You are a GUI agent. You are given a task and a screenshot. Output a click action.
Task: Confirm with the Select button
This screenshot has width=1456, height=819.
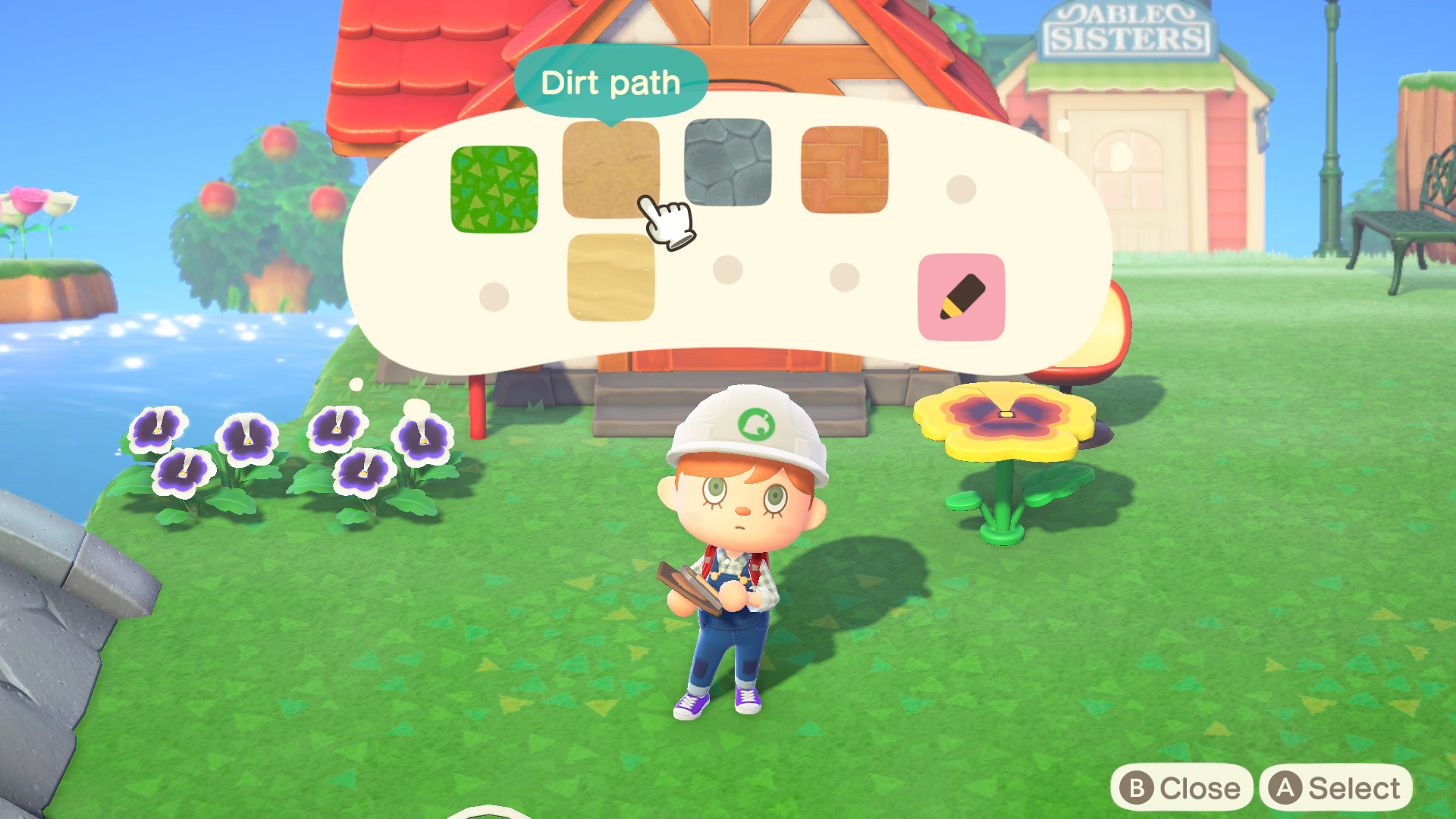coord(1336,789)
